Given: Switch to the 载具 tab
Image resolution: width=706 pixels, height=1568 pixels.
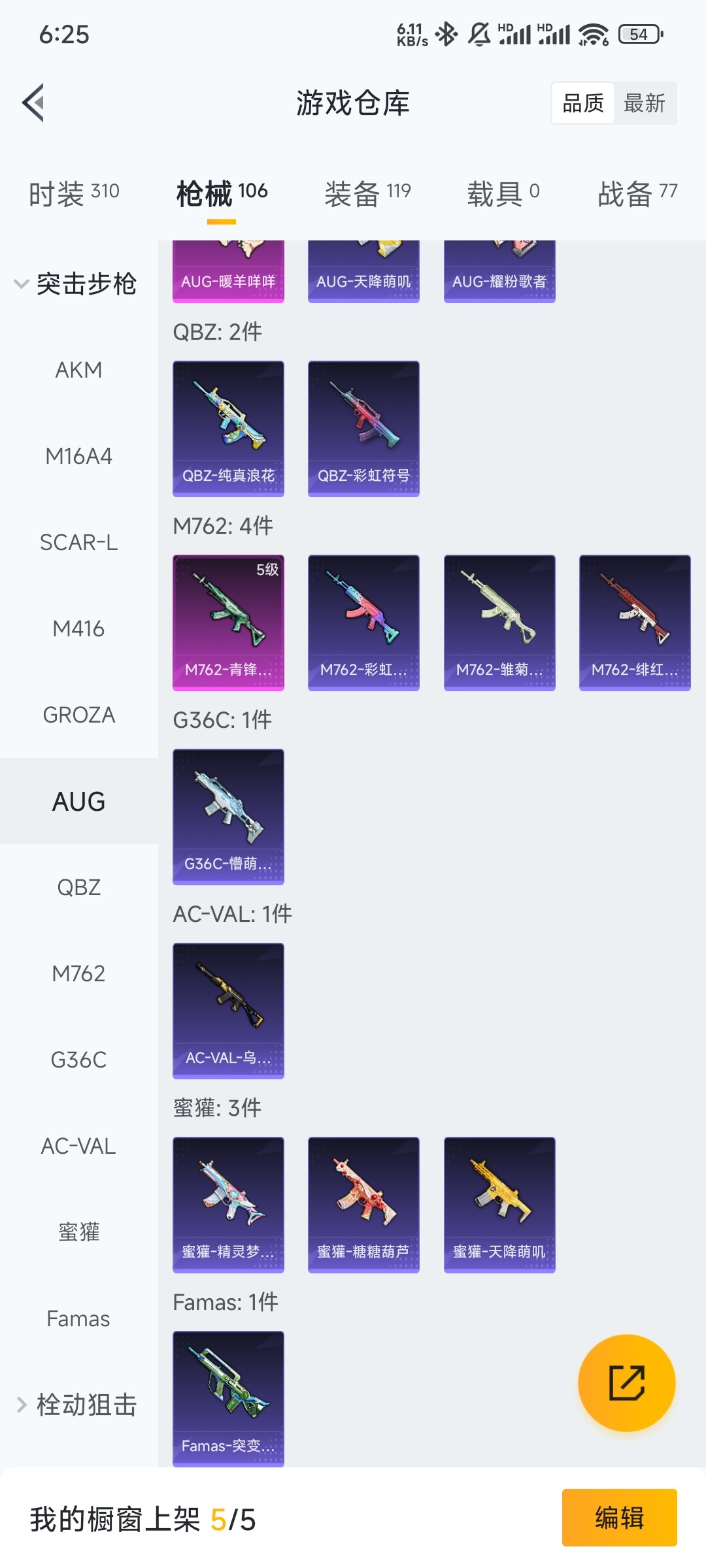Looking at the screenshot, I should coord(503,193).
